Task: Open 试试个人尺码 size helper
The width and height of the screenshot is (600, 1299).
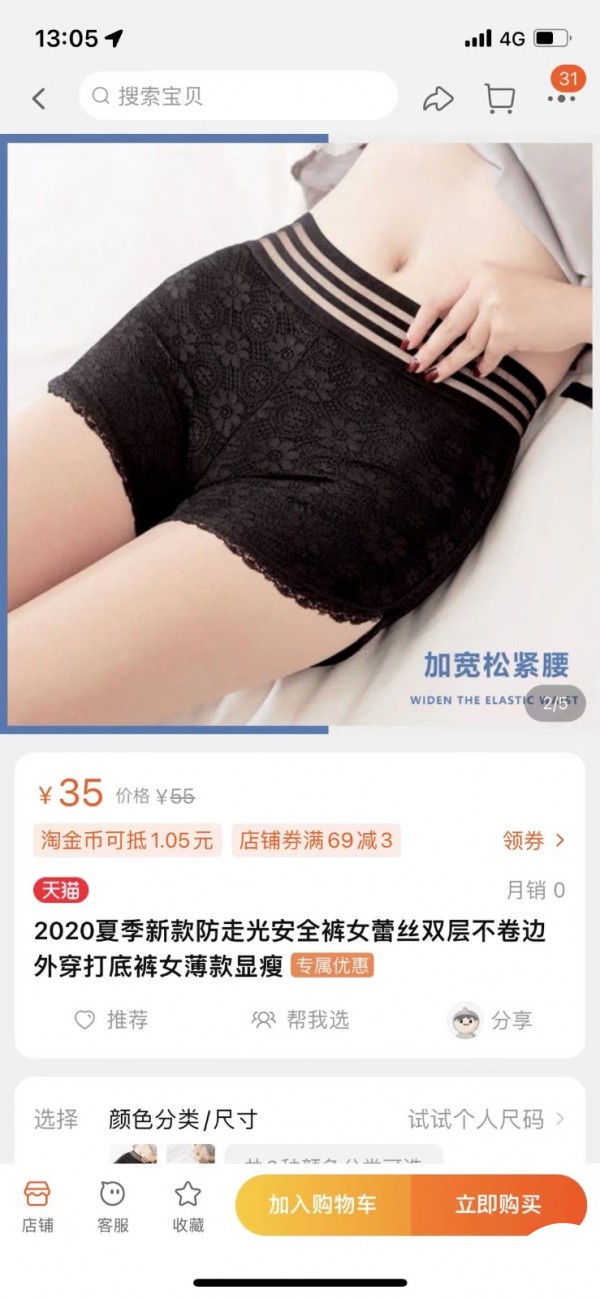Action: tap(487, 1118)
